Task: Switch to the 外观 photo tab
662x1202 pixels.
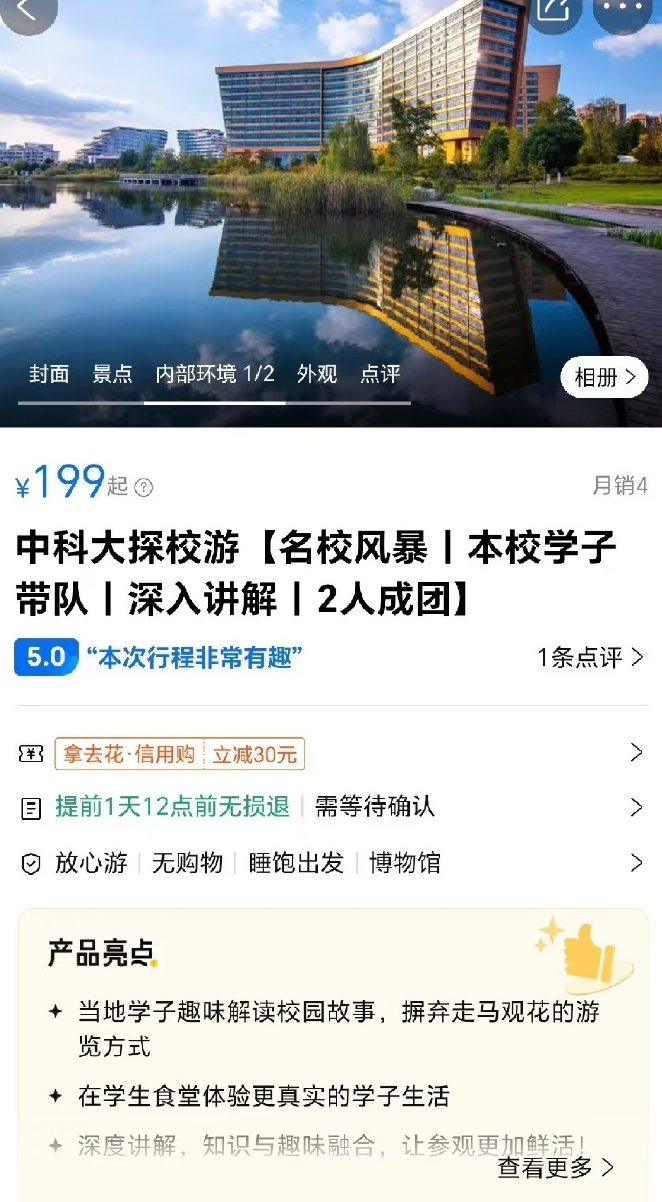Action: (317, 374)
